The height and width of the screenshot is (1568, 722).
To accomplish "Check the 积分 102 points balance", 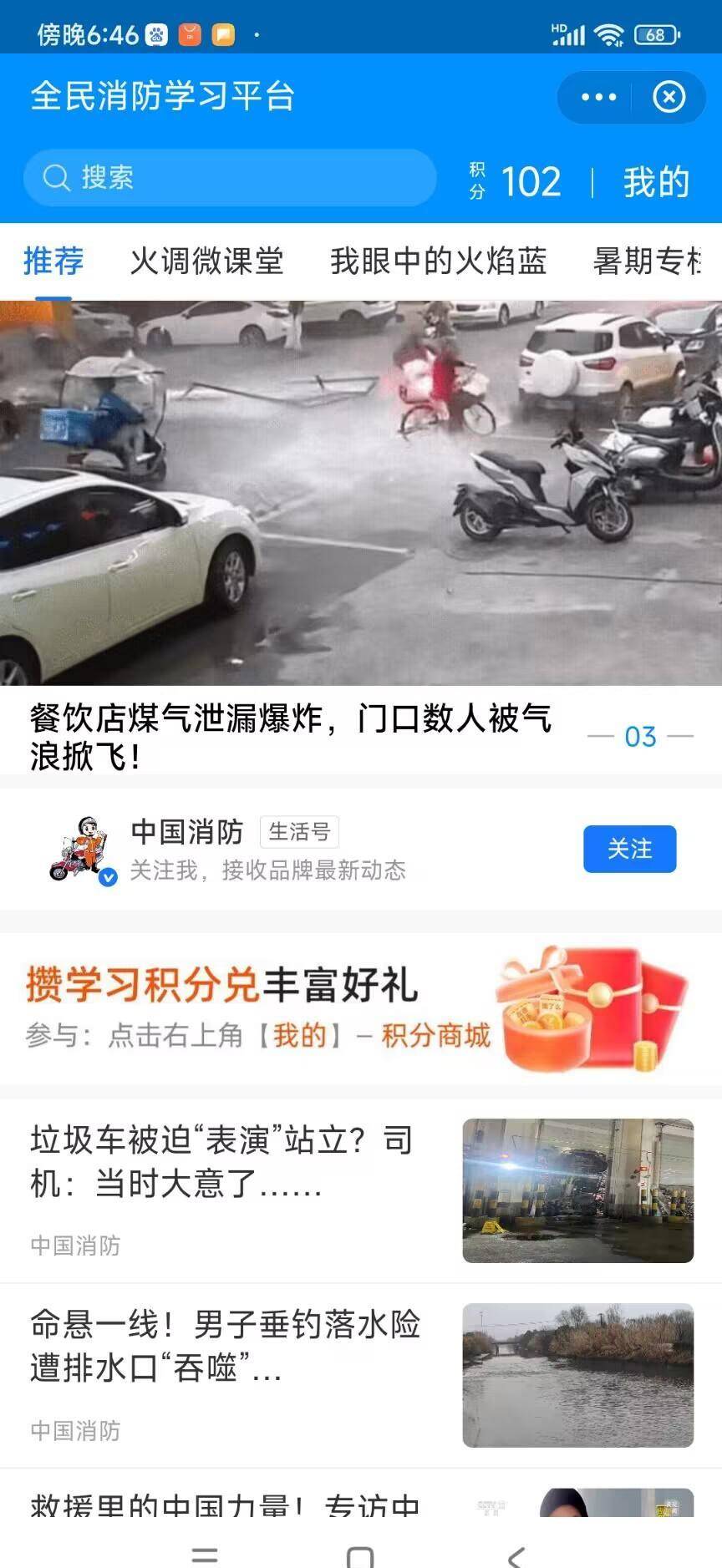I will click(516, 181).
